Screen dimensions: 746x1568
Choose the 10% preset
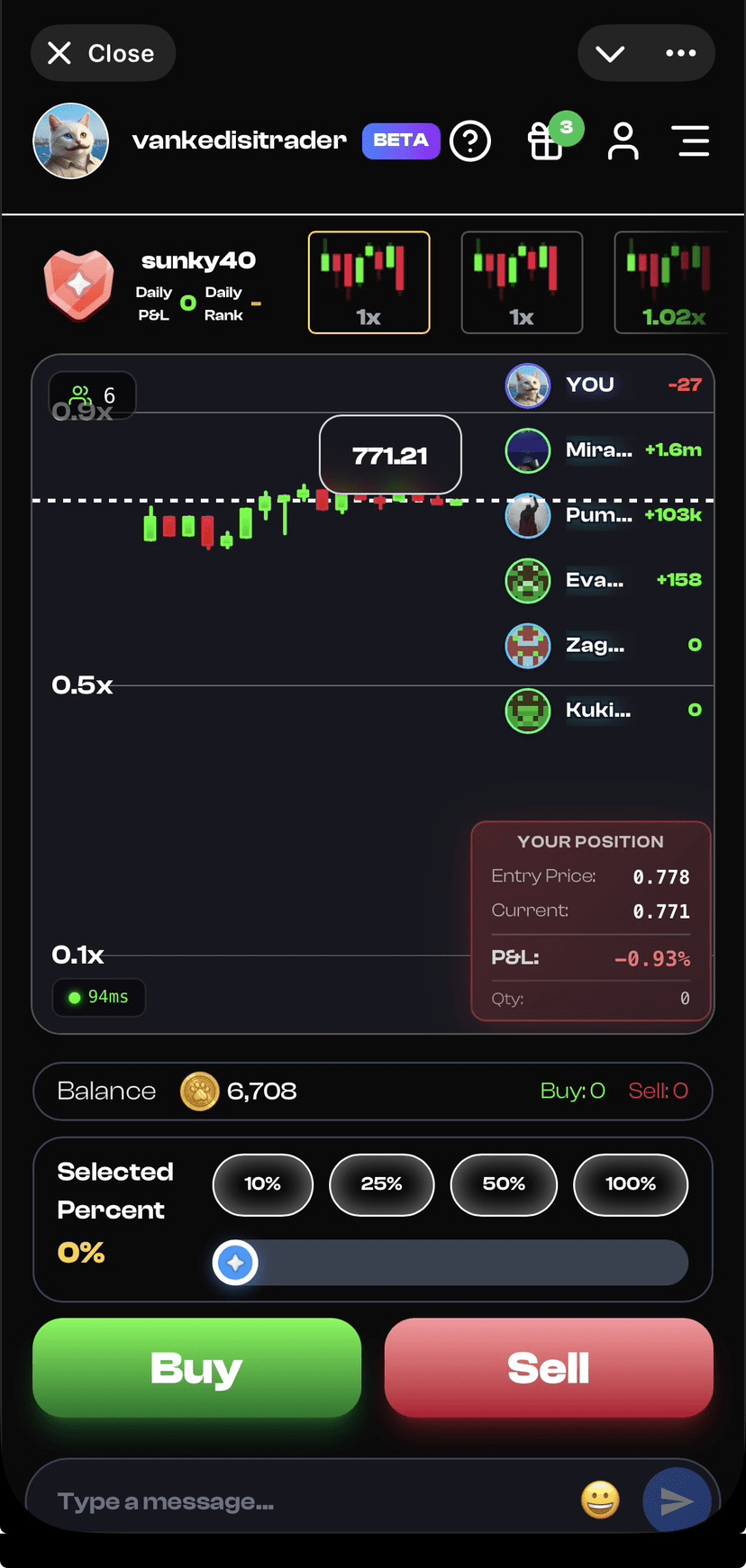263,1184
